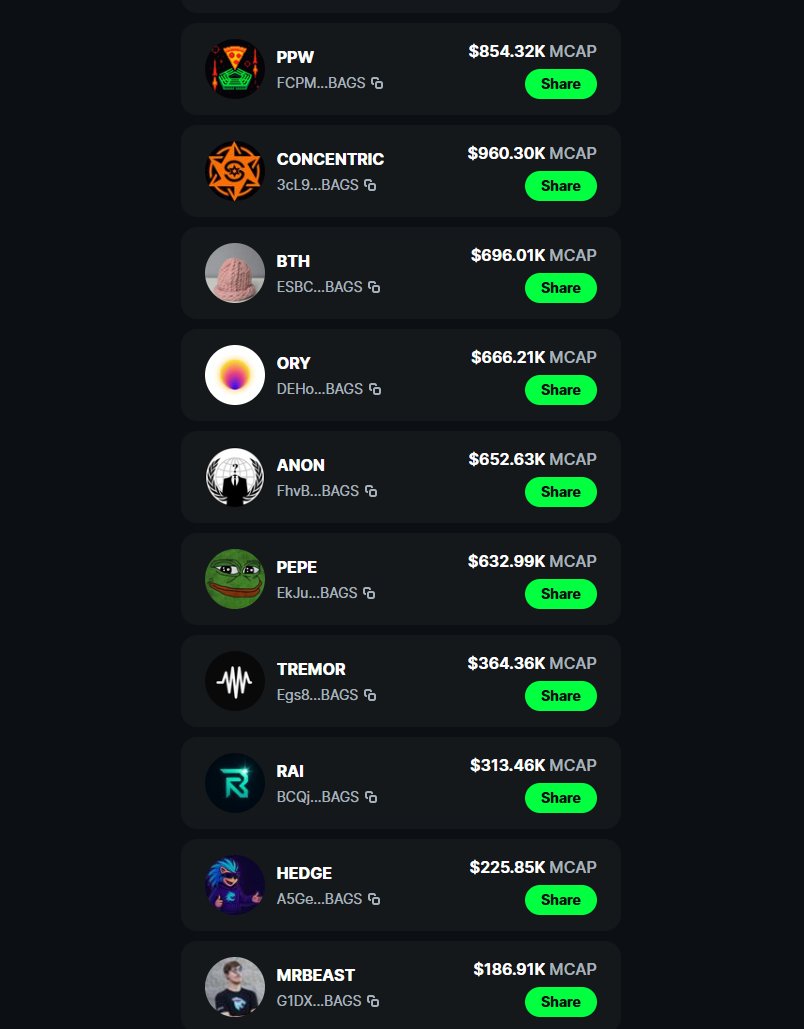Open the MRBEAST token card
This screenshot has width=804, height=1029.
click(x=316, y=975)
